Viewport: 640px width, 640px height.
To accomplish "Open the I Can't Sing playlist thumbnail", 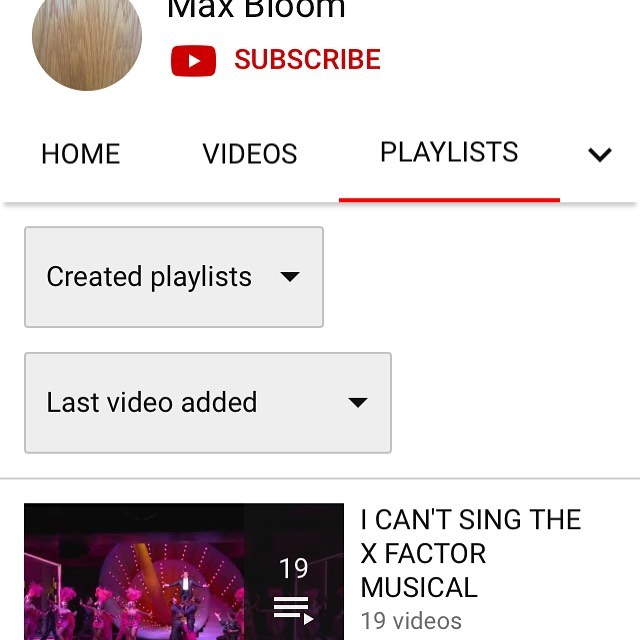I will tap(183, 572).
